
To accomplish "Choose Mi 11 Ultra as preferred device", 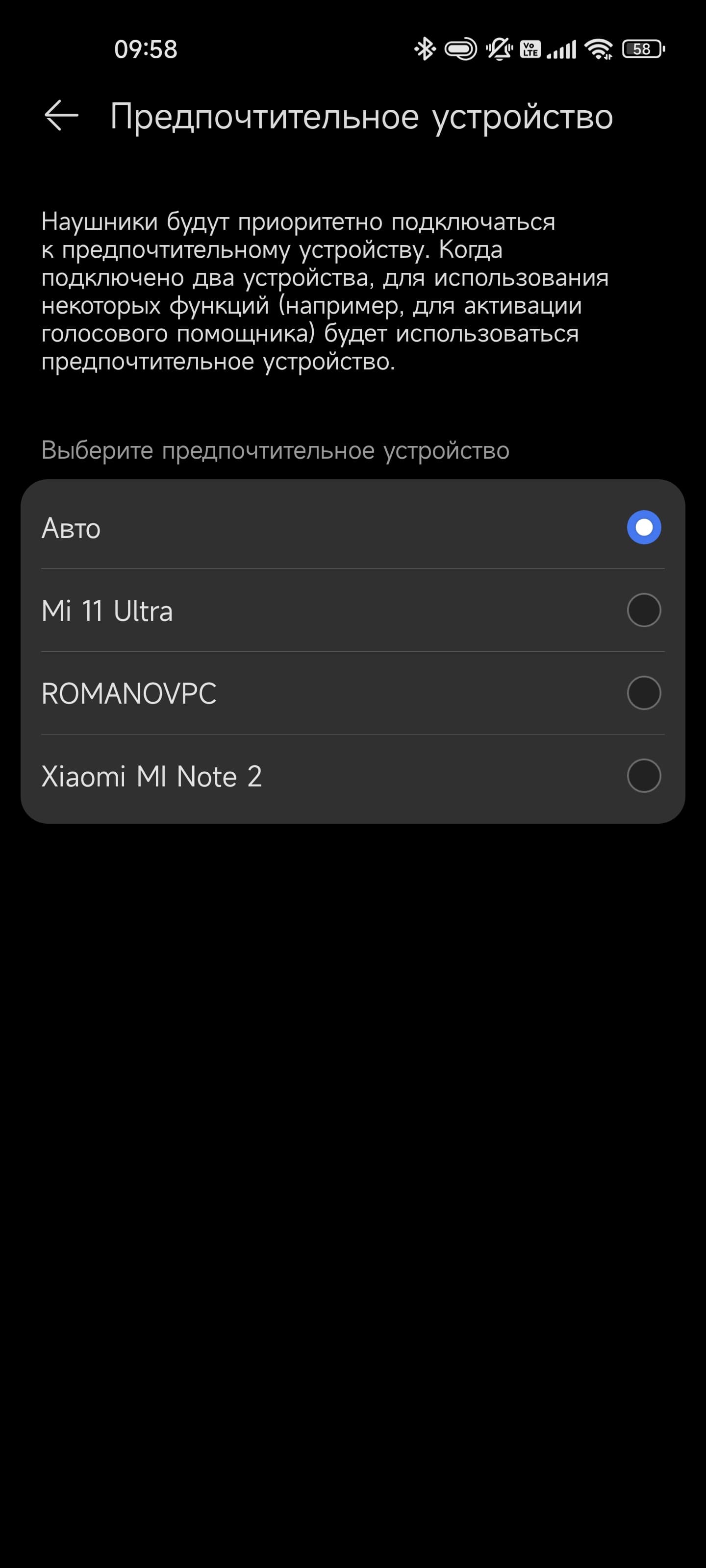I will click(x=643, y=610).
